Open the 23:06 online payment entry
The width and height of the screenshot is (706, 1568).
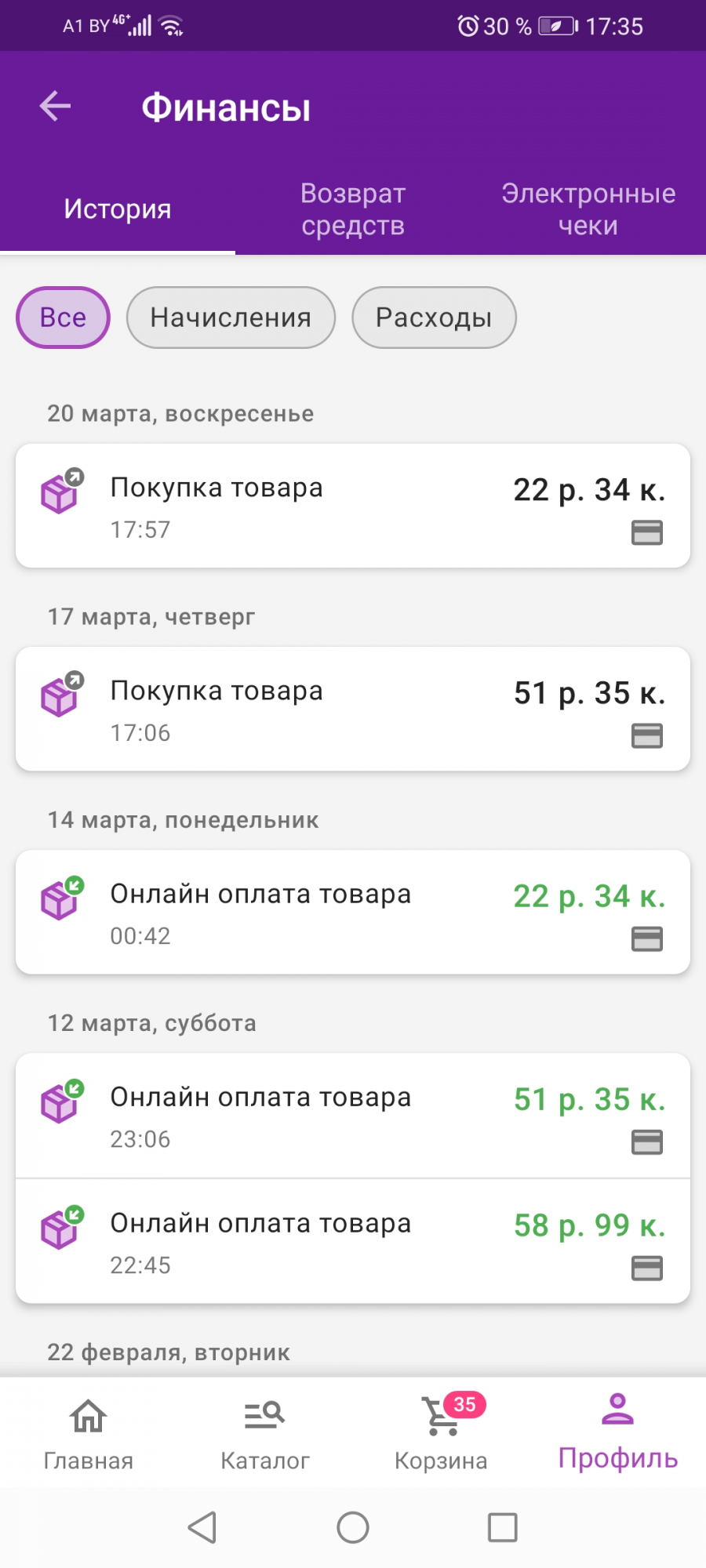[353, 1115]
